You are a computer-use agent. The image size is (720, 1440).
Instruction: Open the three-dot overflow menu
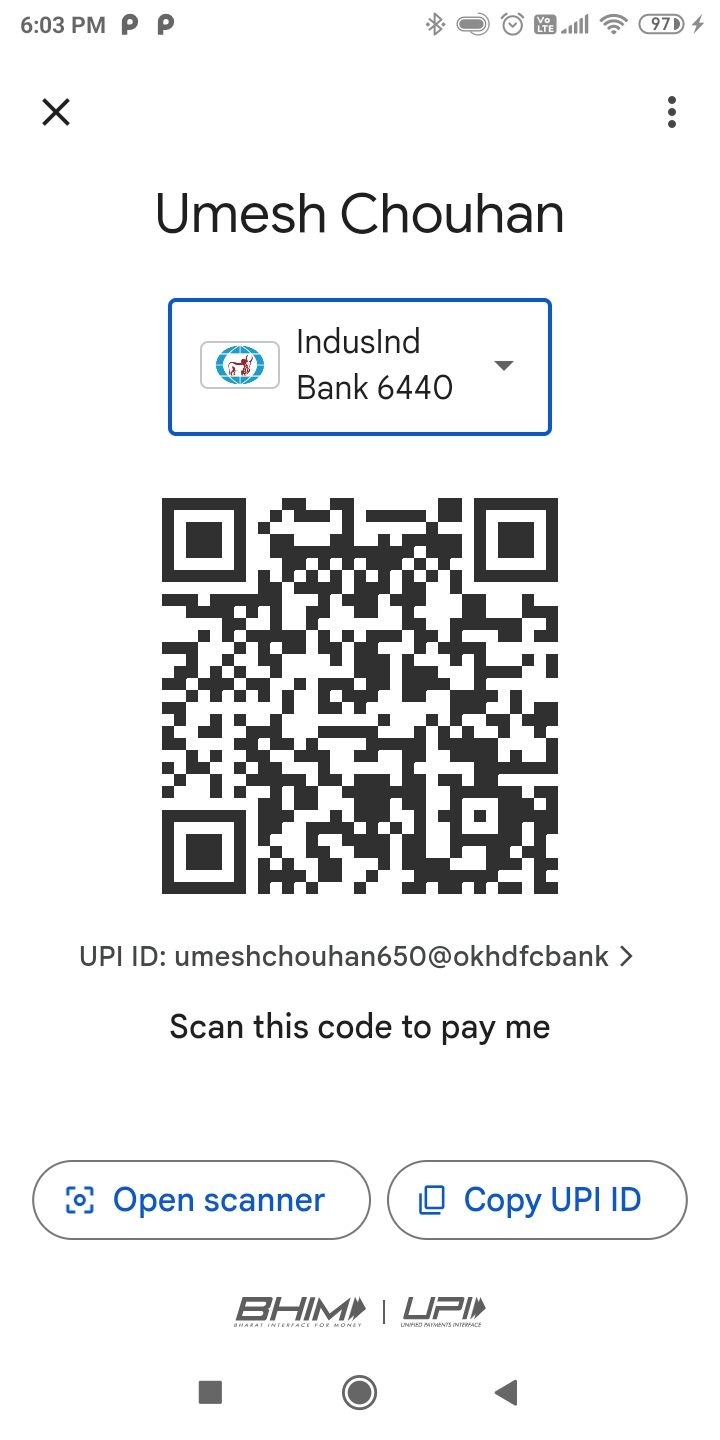pos(672,112)
